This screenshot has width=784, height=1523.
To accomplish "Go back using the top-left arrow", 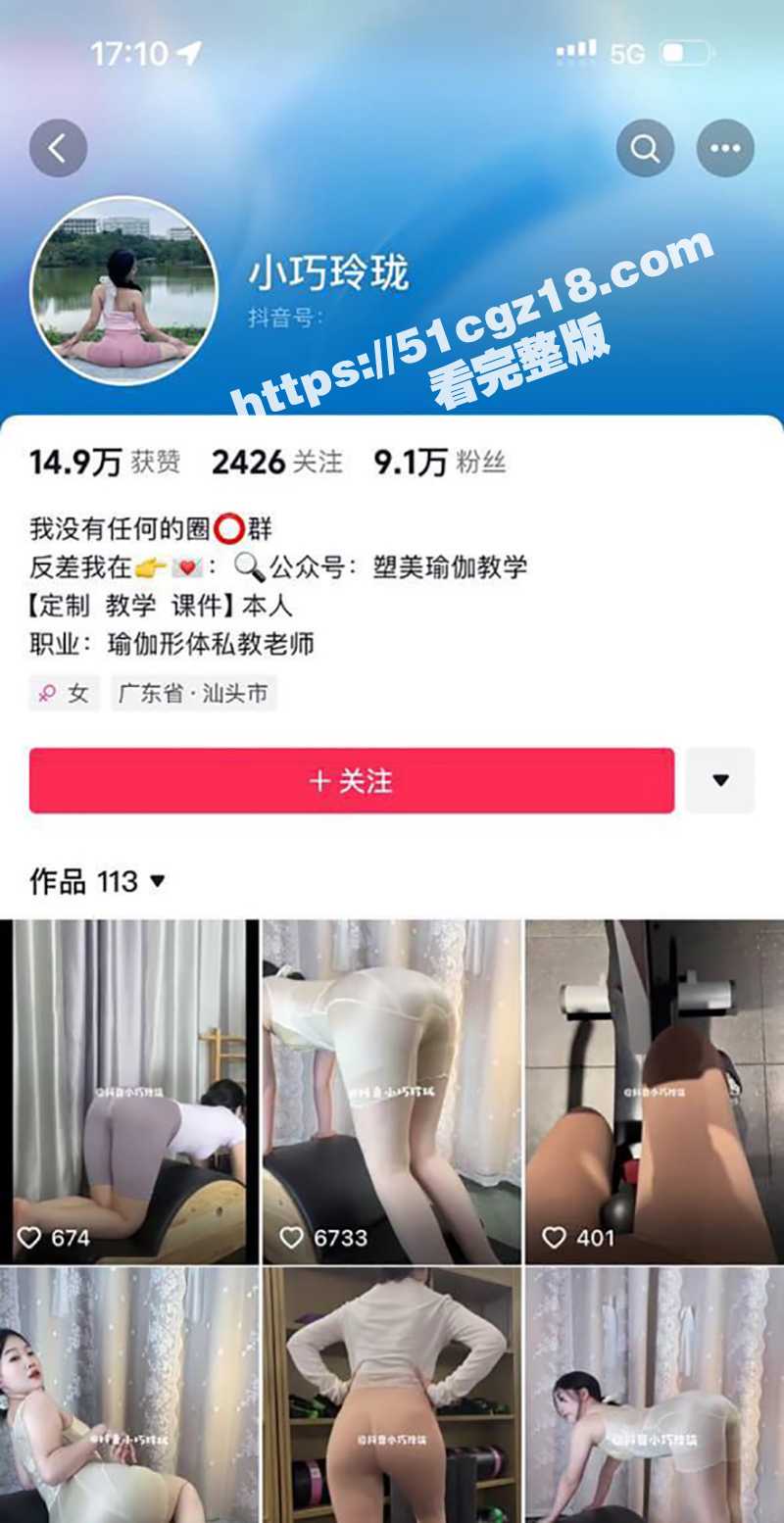I will pyautogui.click(x=58, y=149).
